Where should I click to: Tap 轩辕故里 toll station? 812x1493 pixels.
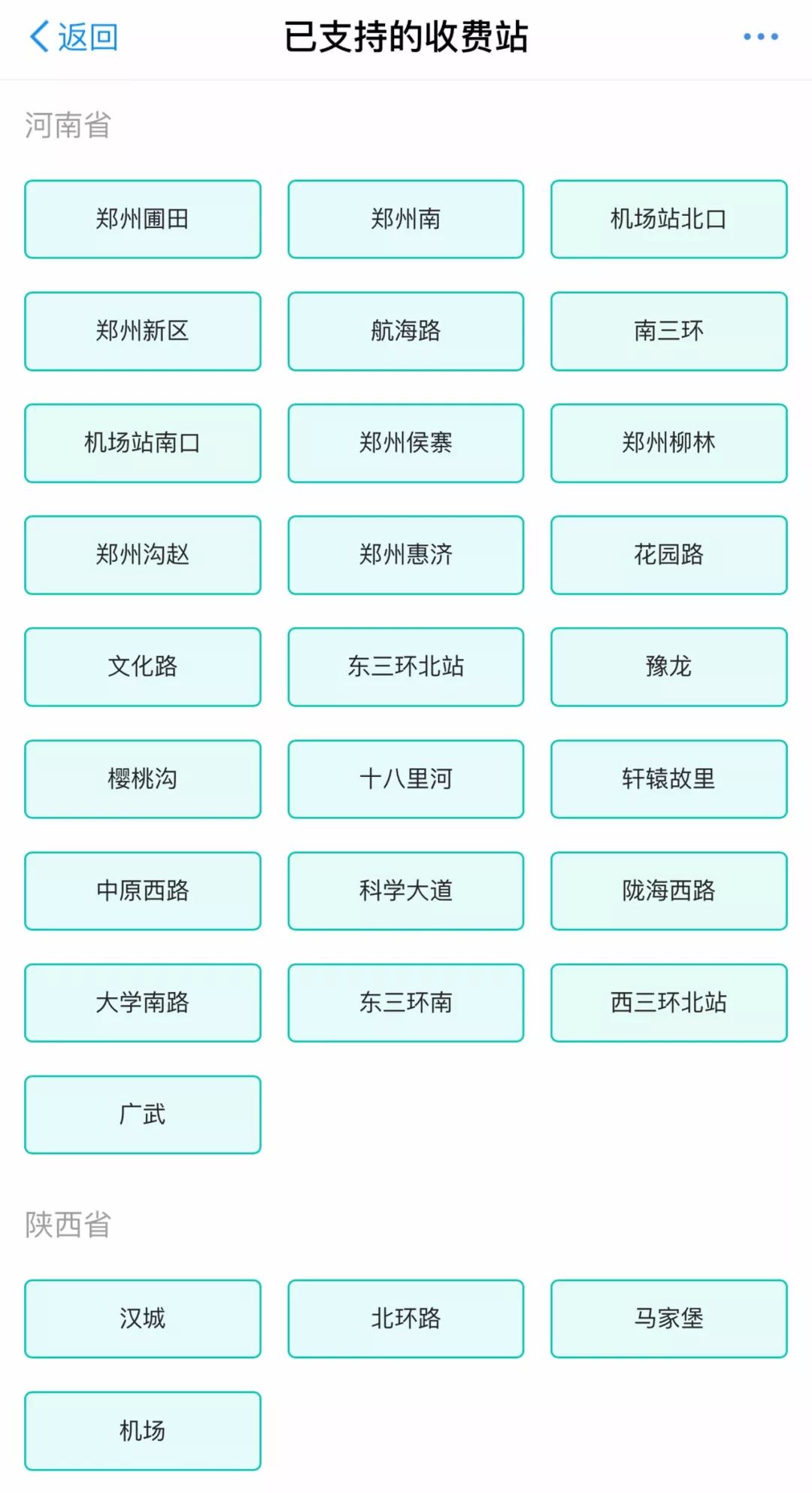coord(669,779)
